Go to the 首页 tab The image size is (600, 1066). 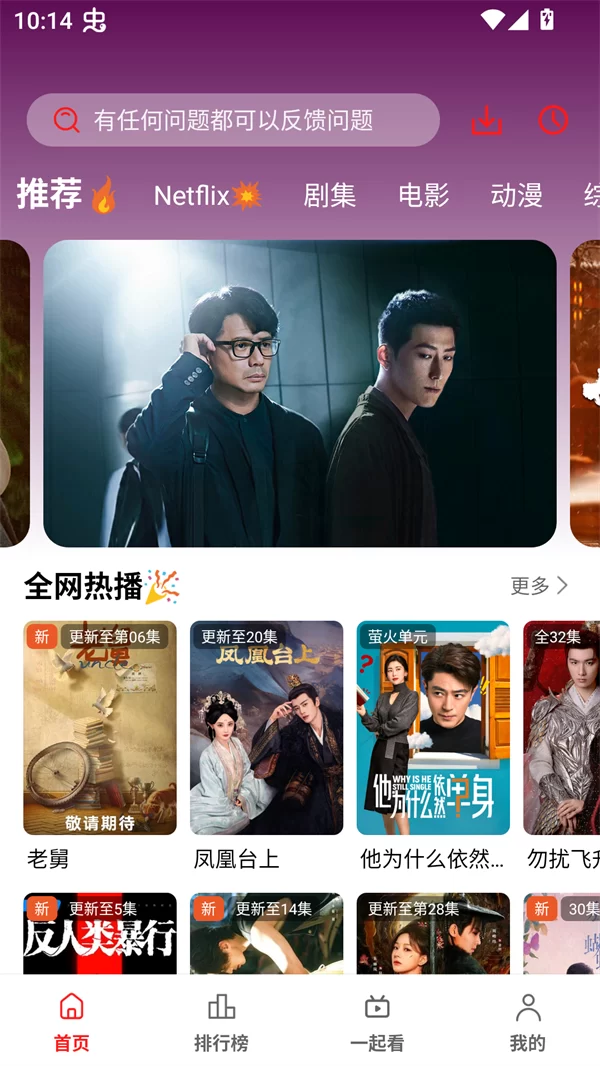coord(71,1022)
